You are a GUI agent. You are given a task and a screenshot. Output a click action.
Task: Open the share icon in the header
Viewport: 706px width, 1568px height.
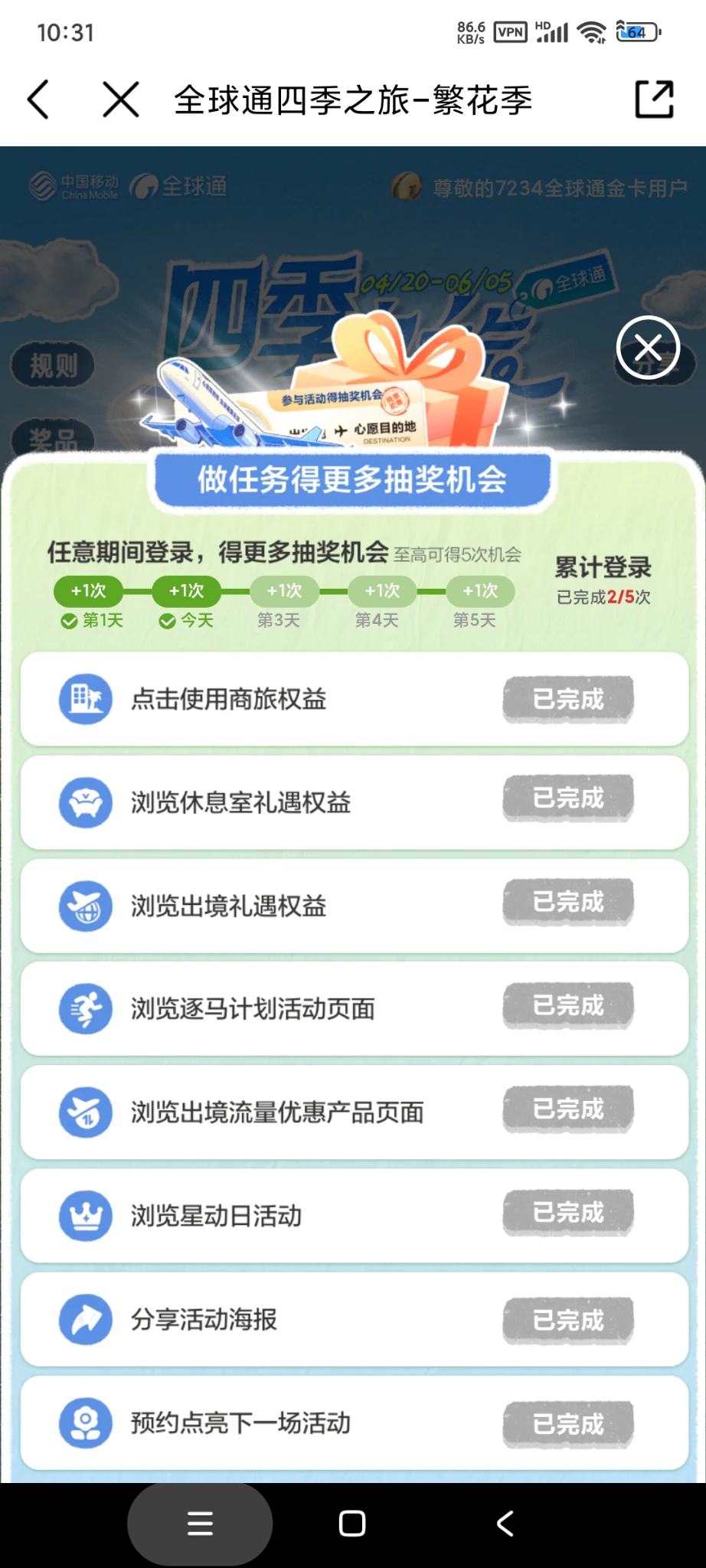point(655,100)
